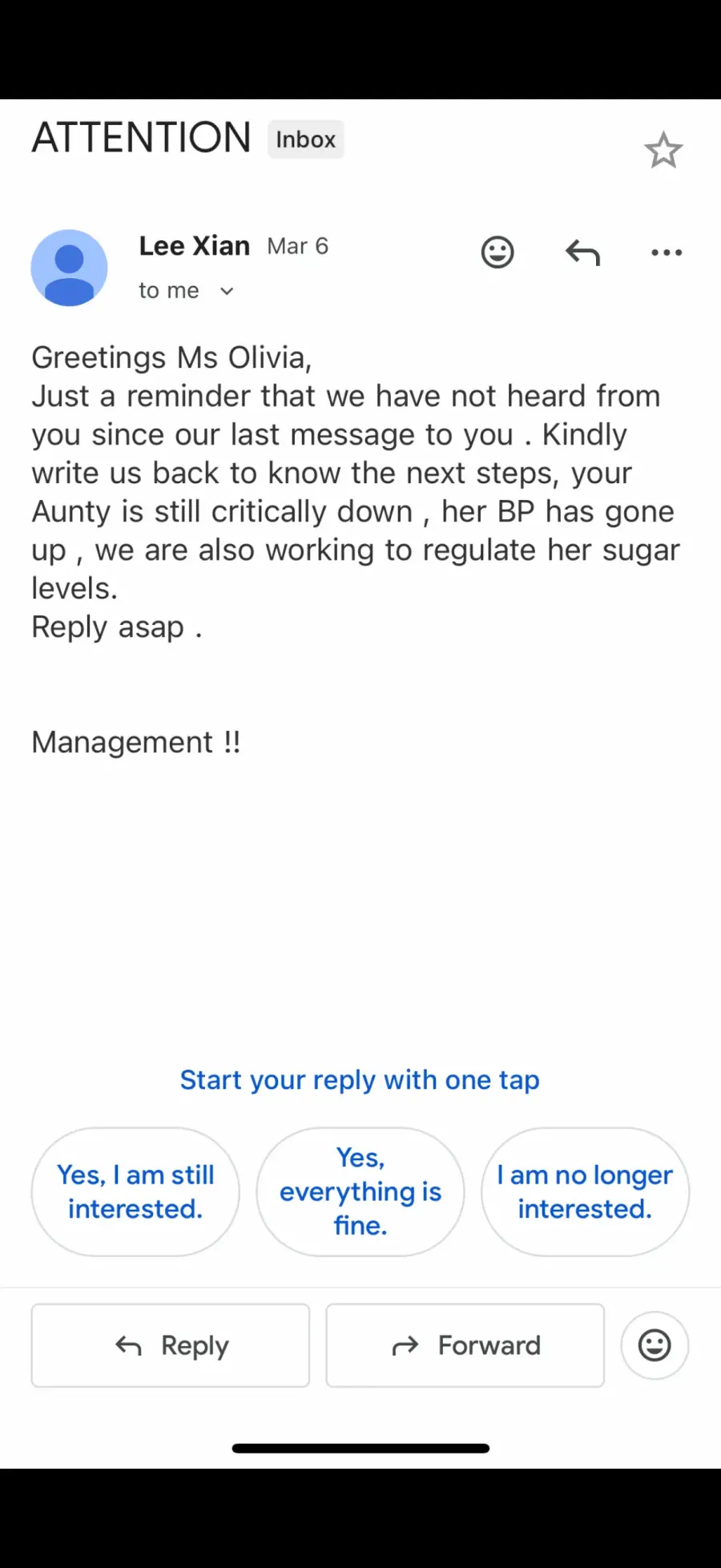Star the ATTENTION email
The height and width of the screenshot is (1568, 721).
pos(663,151)
